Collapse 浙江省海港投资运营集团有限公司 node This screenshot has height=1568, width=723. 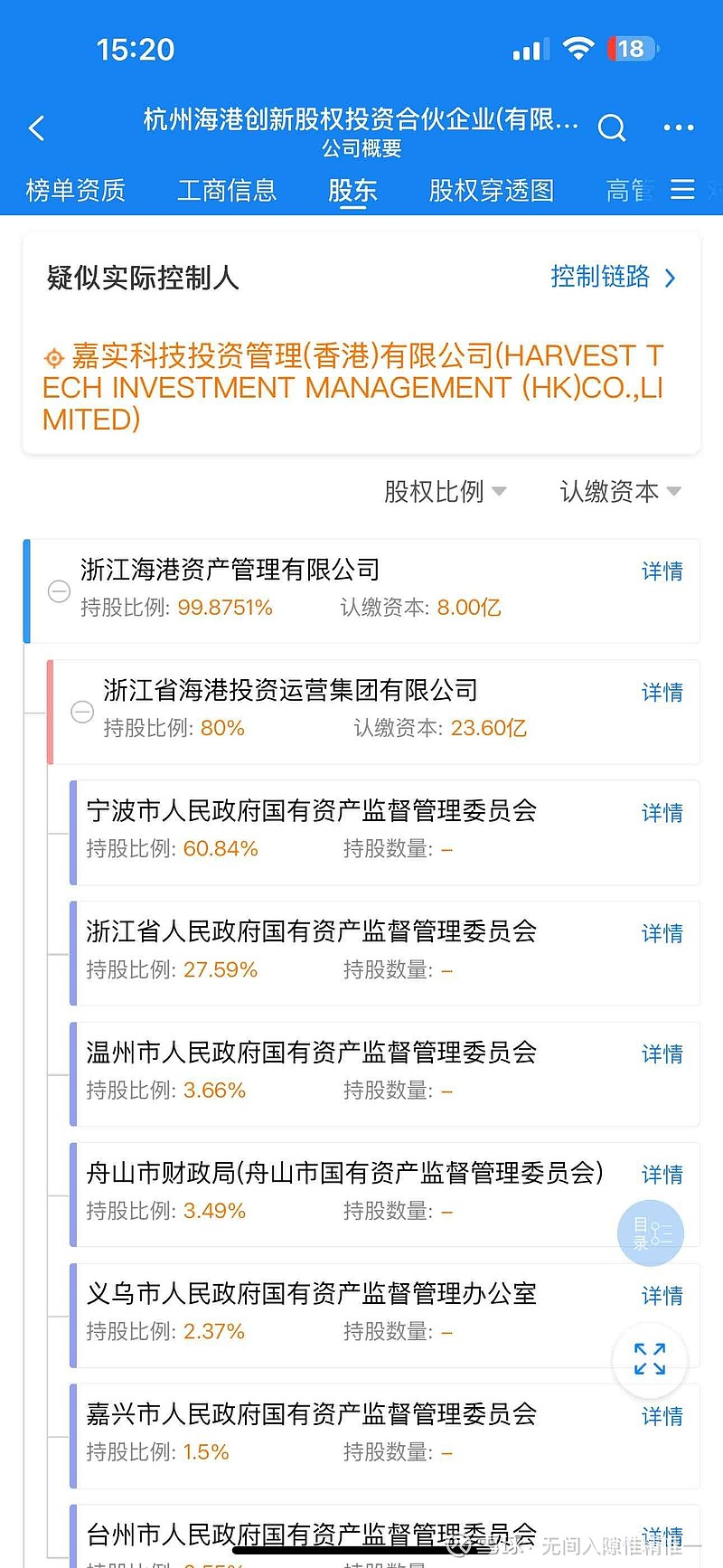point(82,713)
